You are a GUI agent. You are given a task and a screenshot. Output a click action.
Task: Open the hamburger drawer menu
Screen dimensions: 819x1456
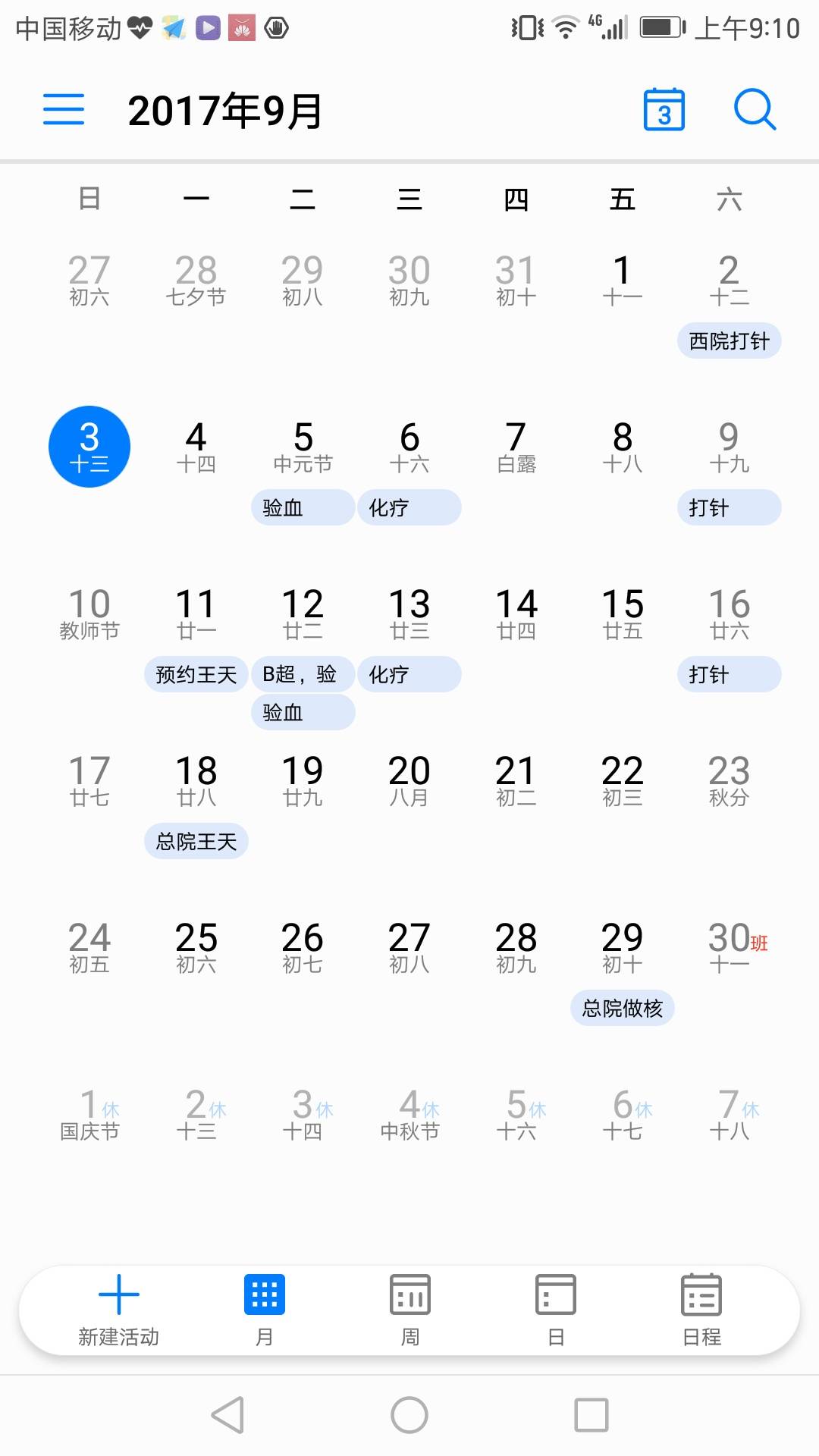pos(64,110)
